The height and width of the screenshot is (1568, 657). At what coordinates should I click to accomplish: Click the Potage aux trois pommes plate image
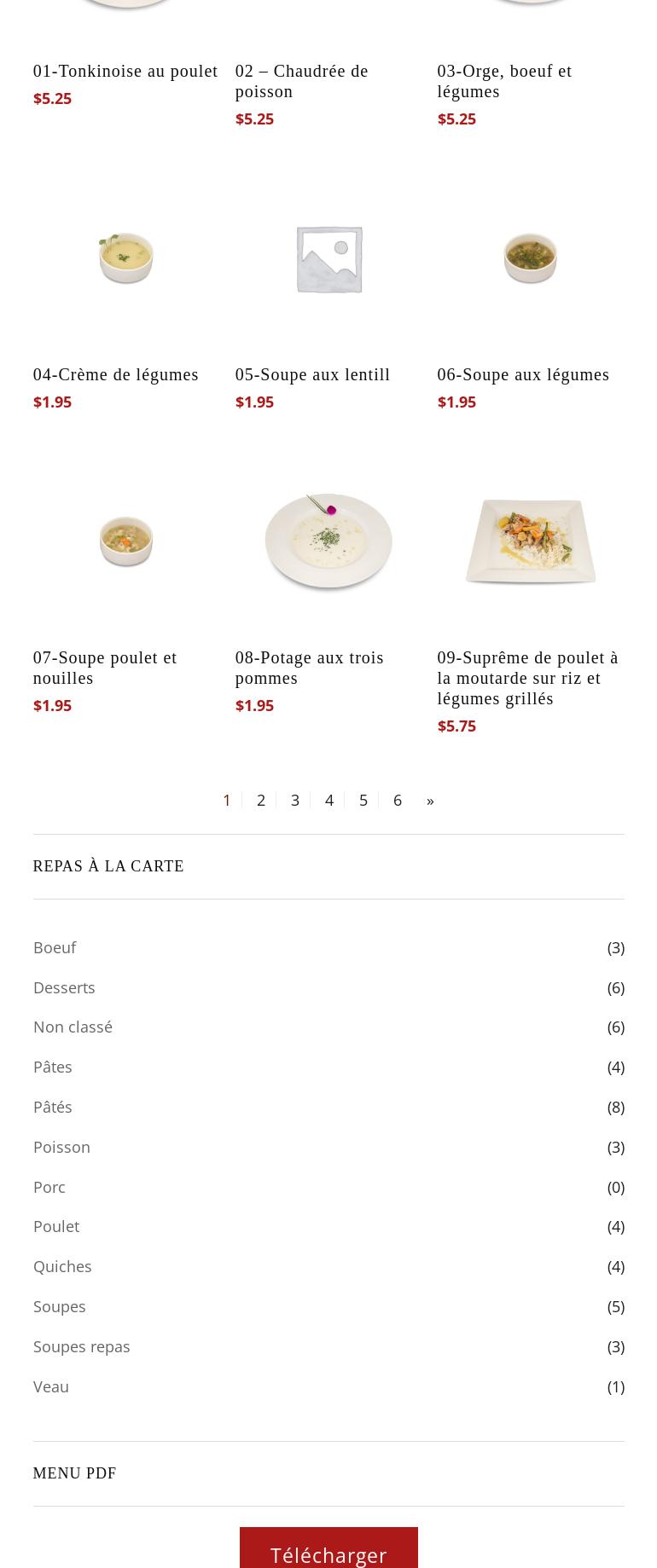(328, 541)
